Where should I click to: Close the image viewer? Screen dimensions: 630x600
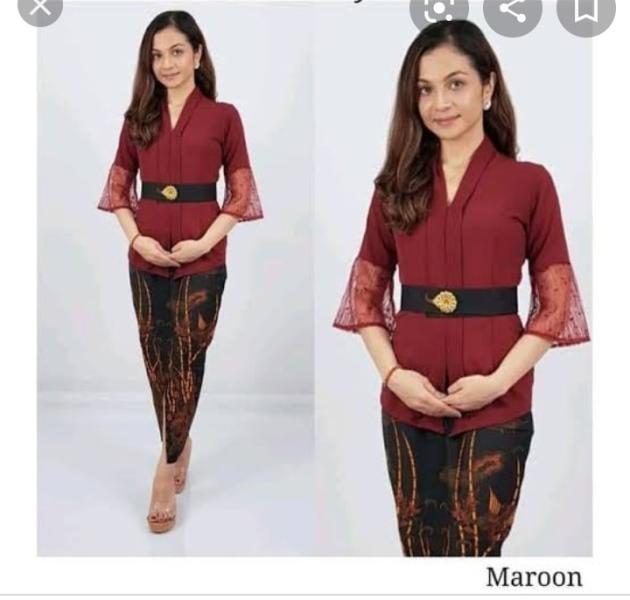pyautogui.click(x=40, y=8)
